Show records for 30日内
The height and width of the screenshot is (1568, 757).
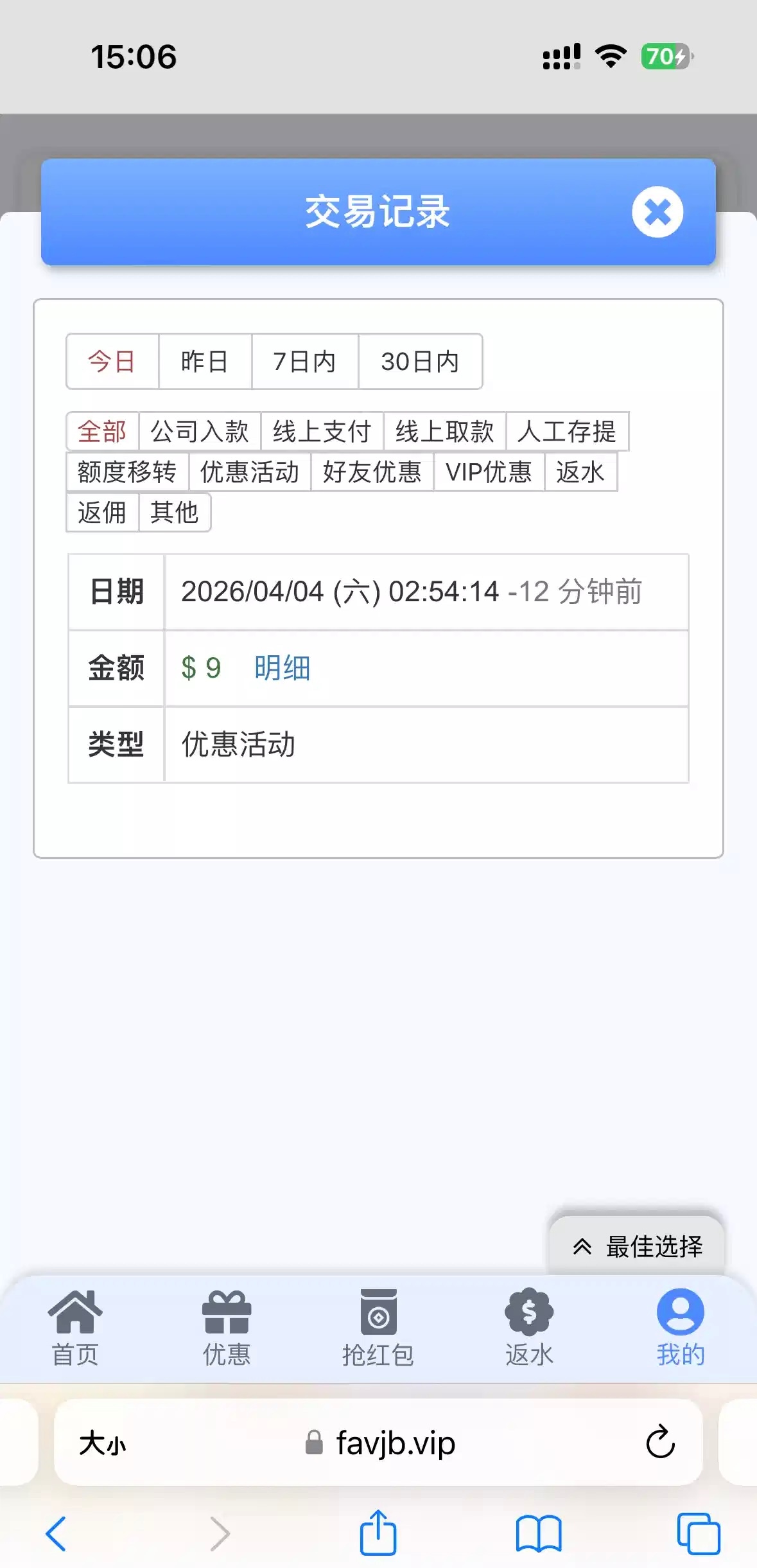tap(420, 362)
